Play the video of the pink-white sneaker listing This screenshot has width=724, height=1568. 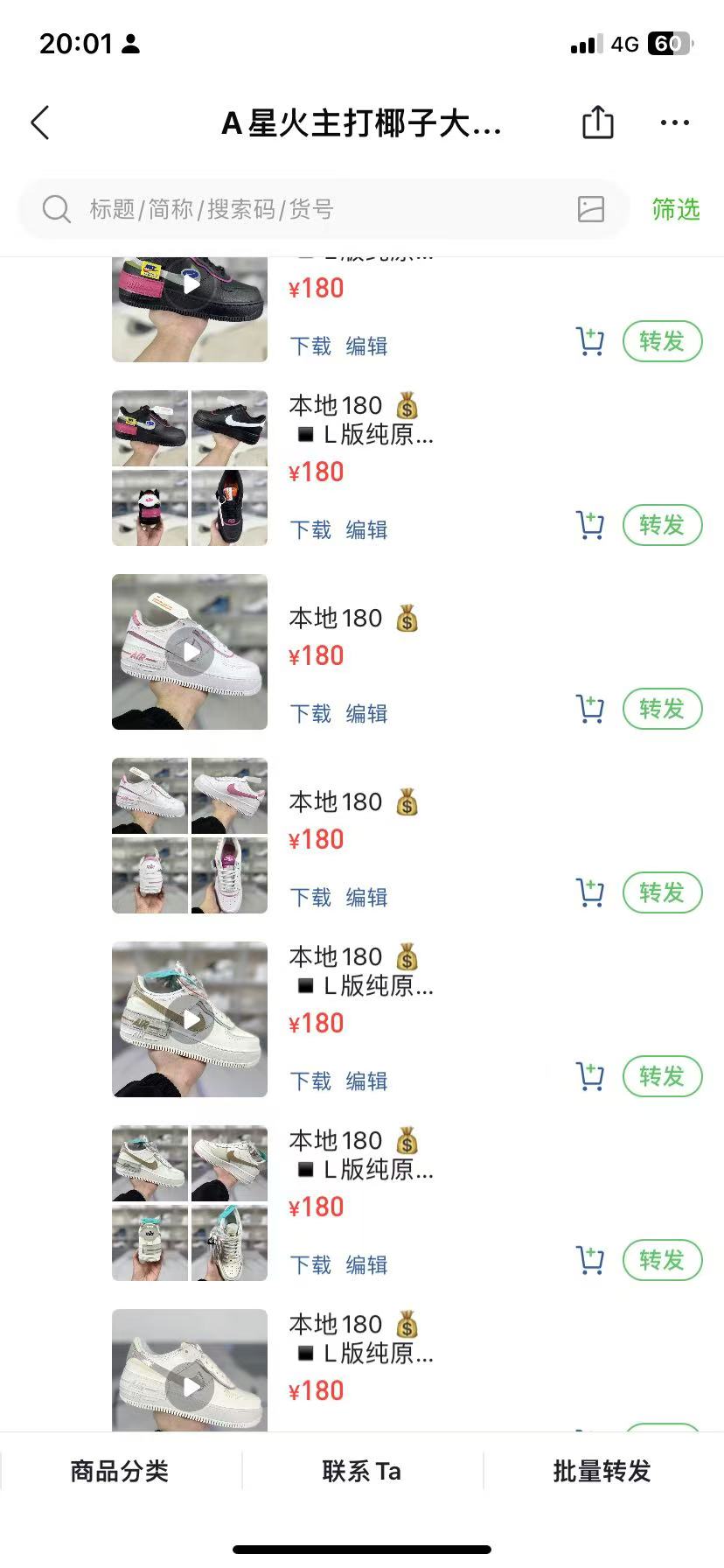click(x=190, y=652)
